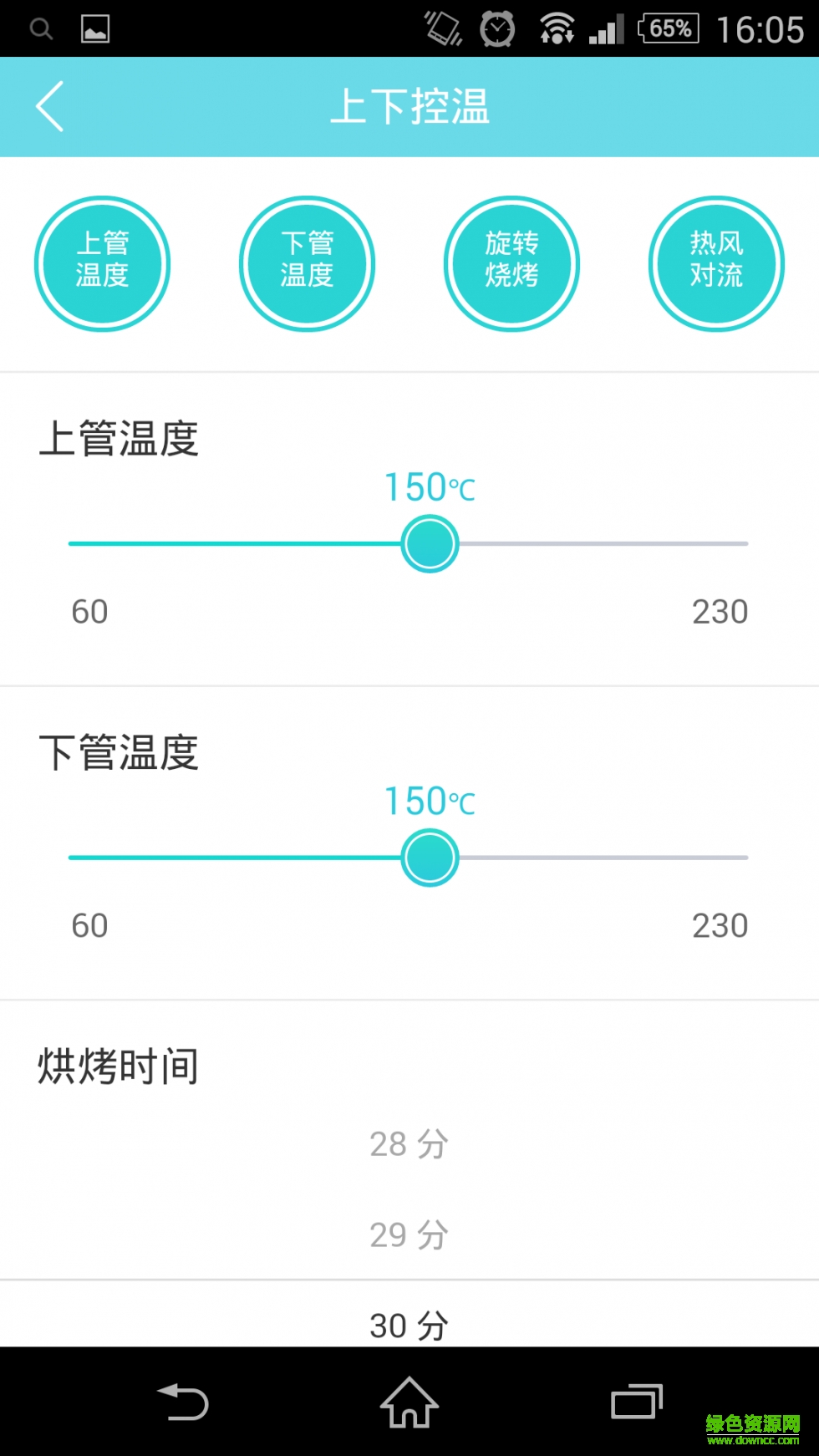Select the 烘烤时间 section header
Image resolution: width=819 pixels, height=1456 pixels.
coord(118,1064)
